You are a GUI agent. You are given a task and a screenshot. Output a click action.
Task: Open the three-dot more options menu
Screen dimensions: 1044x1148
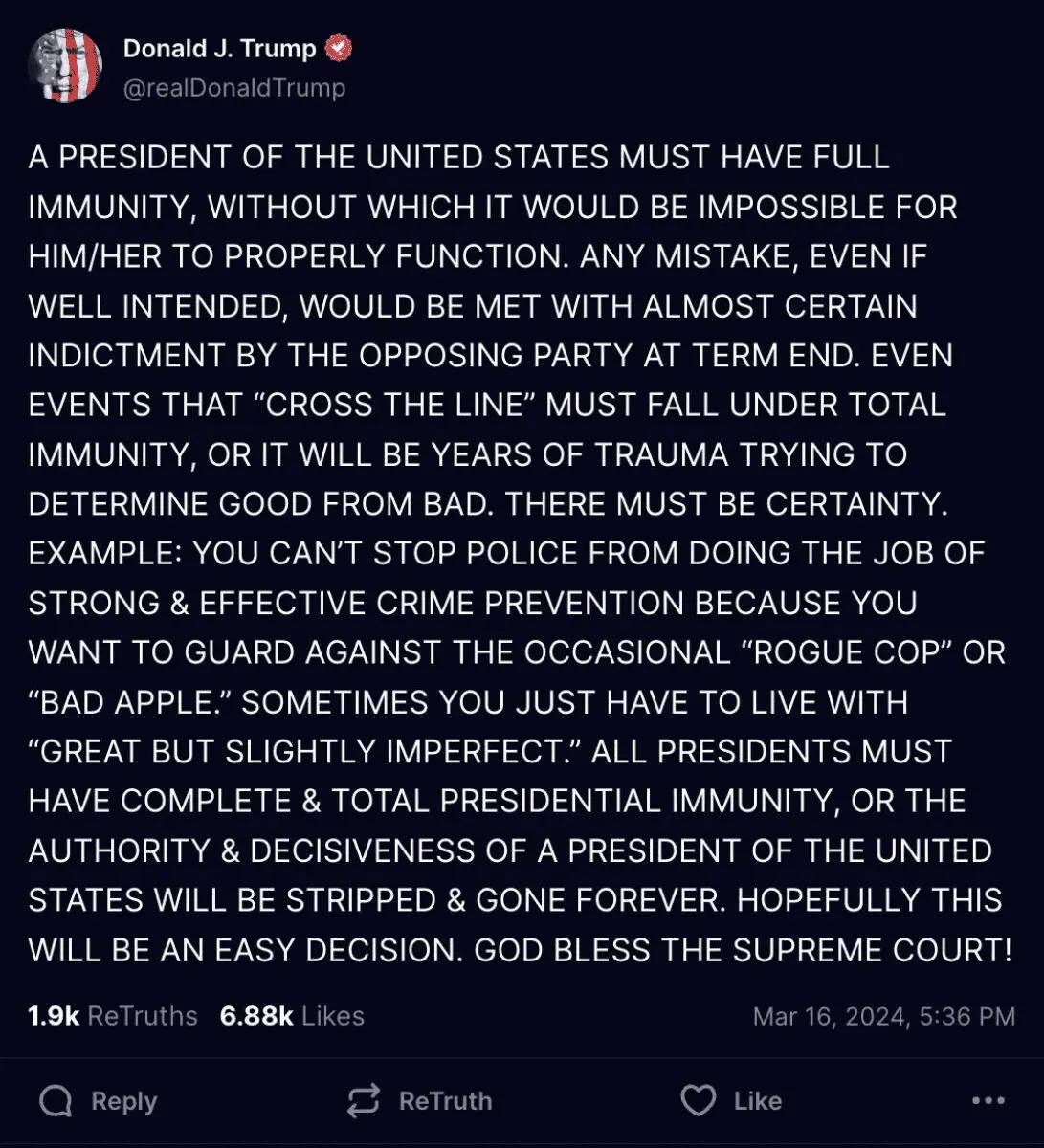[x=988, y=1101]
